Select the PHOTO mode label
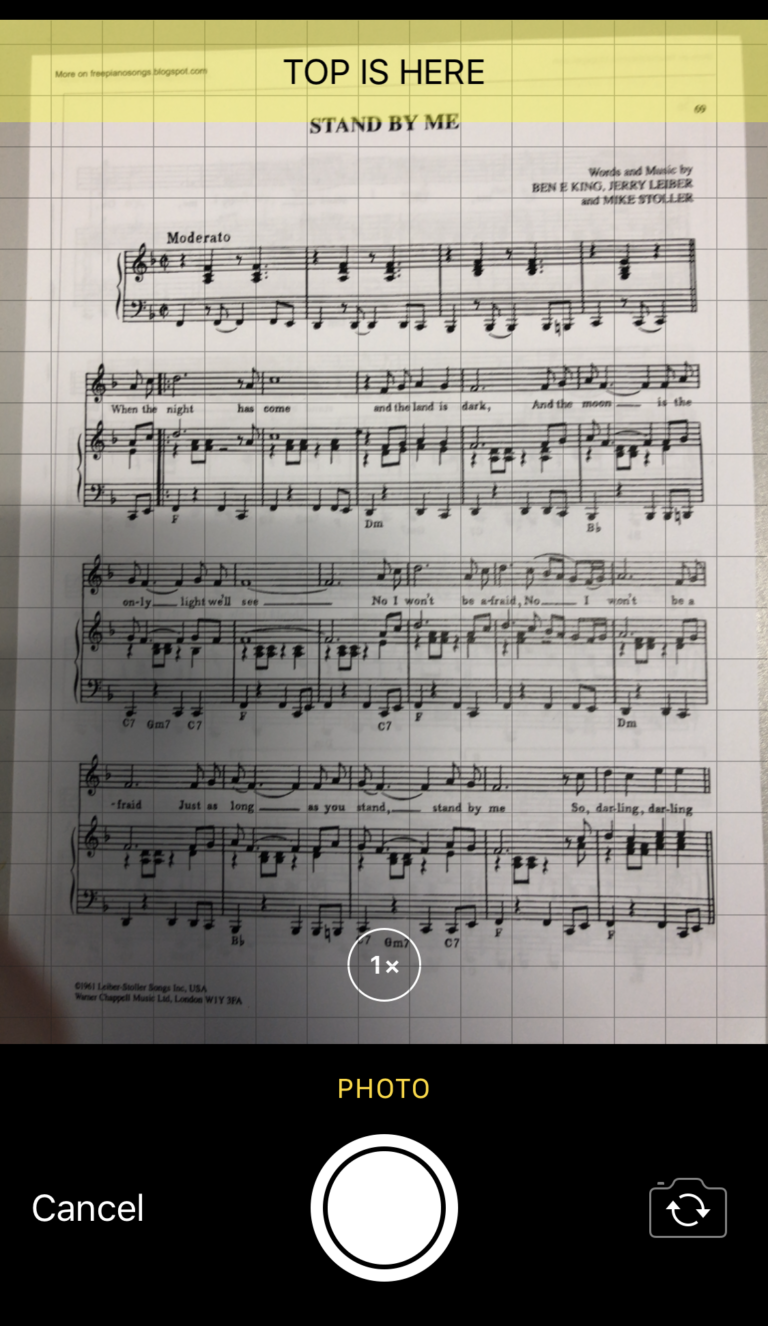 384,1089
